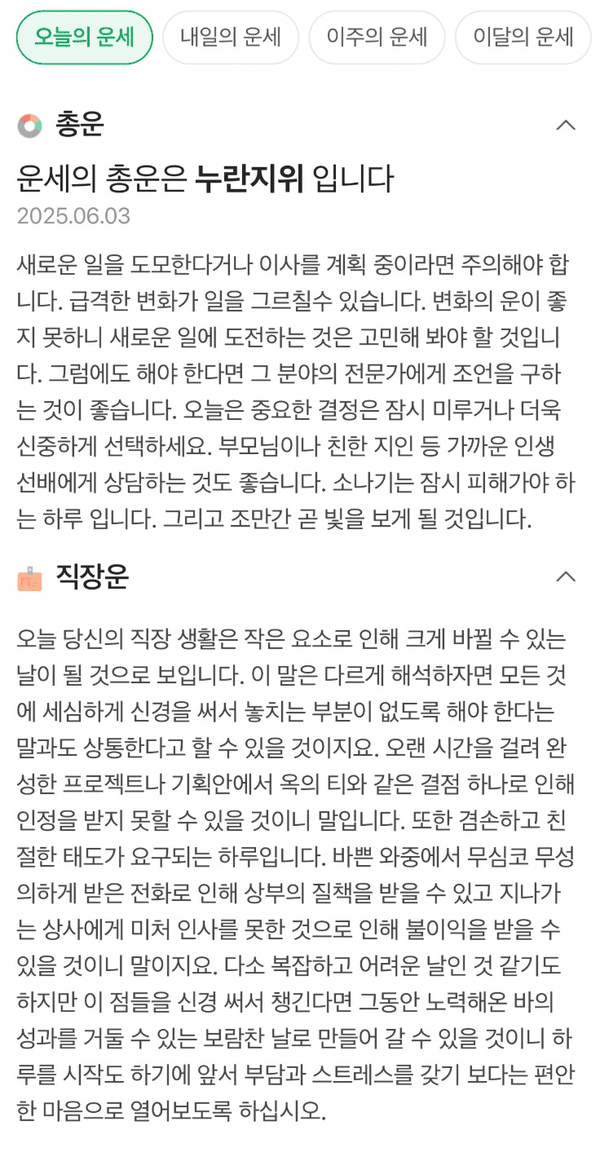Collapse the 직장운 section
600x1161 pixels.
click(565, 577)
